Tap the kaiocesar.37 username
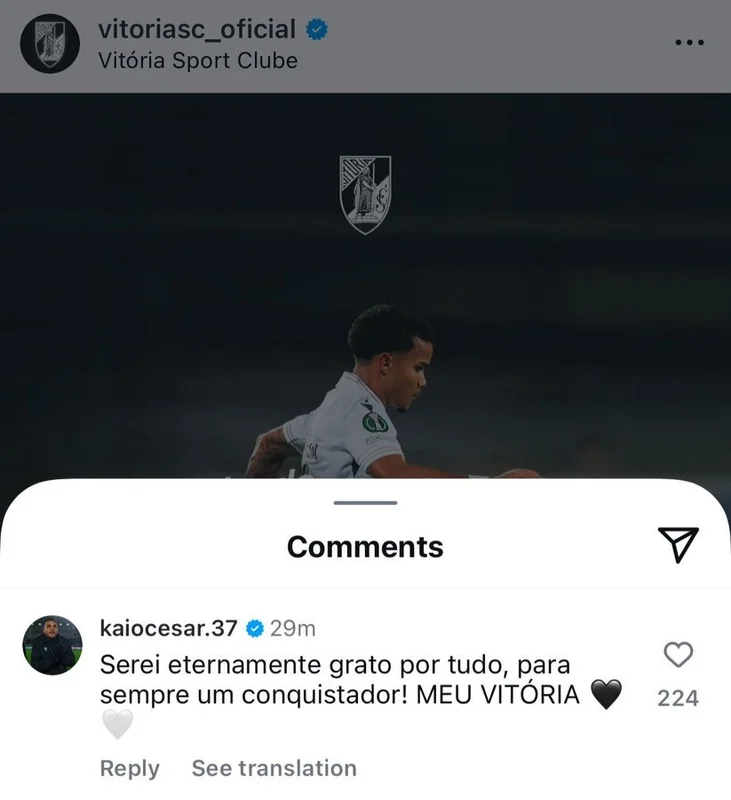 tap(168, 628)
